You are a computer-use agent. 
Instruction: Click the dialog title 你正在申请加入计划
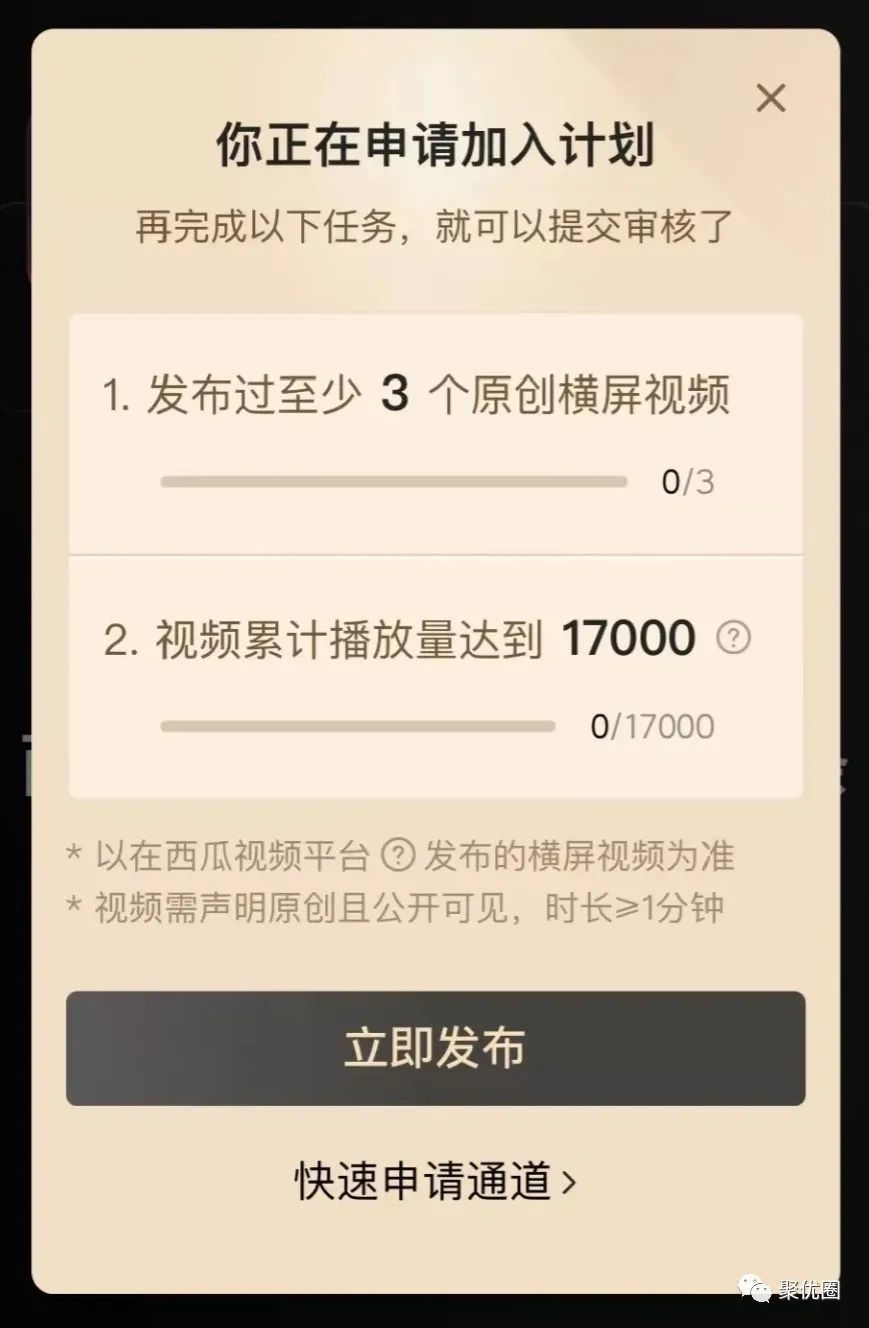[434, 144]
